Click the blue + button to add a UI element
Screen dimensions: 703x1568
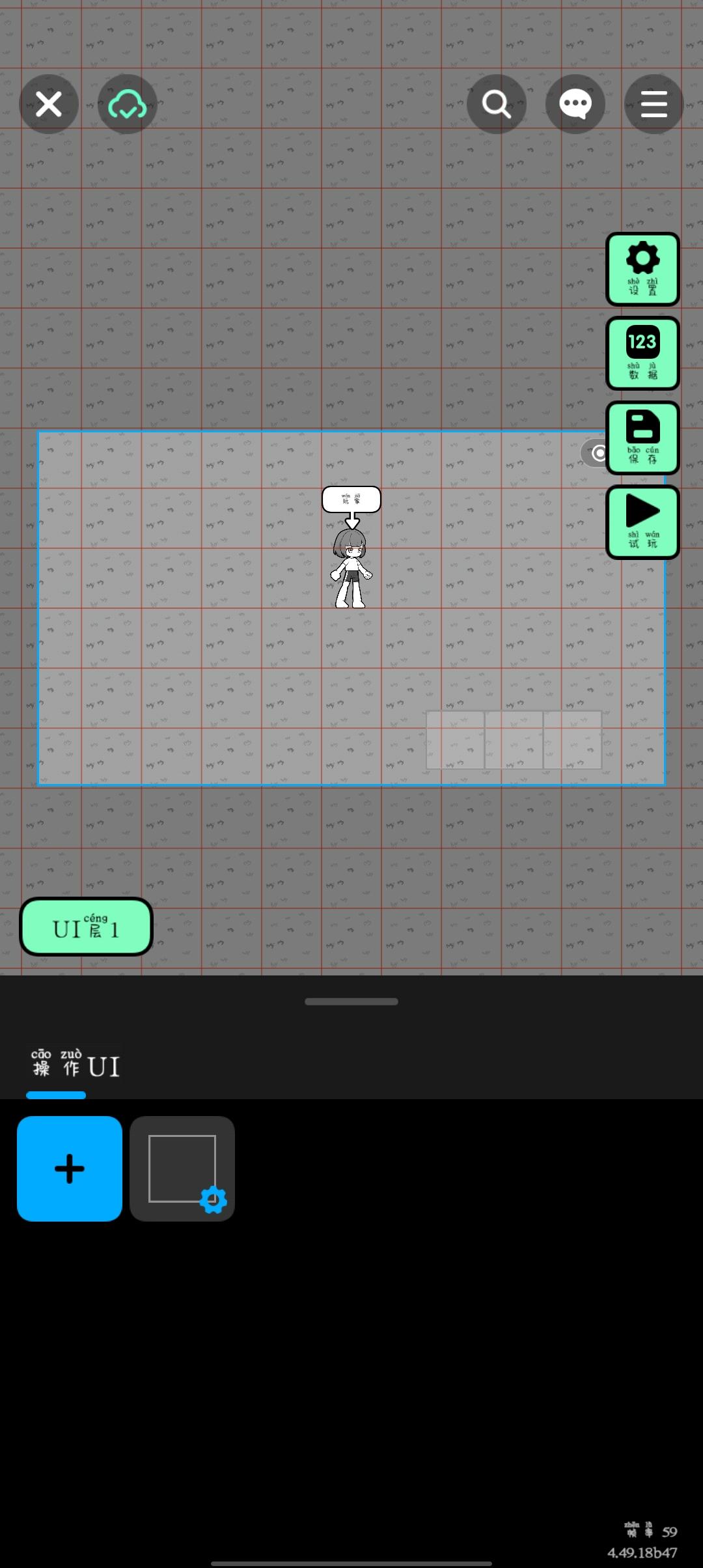click(x=69, y=1168)
